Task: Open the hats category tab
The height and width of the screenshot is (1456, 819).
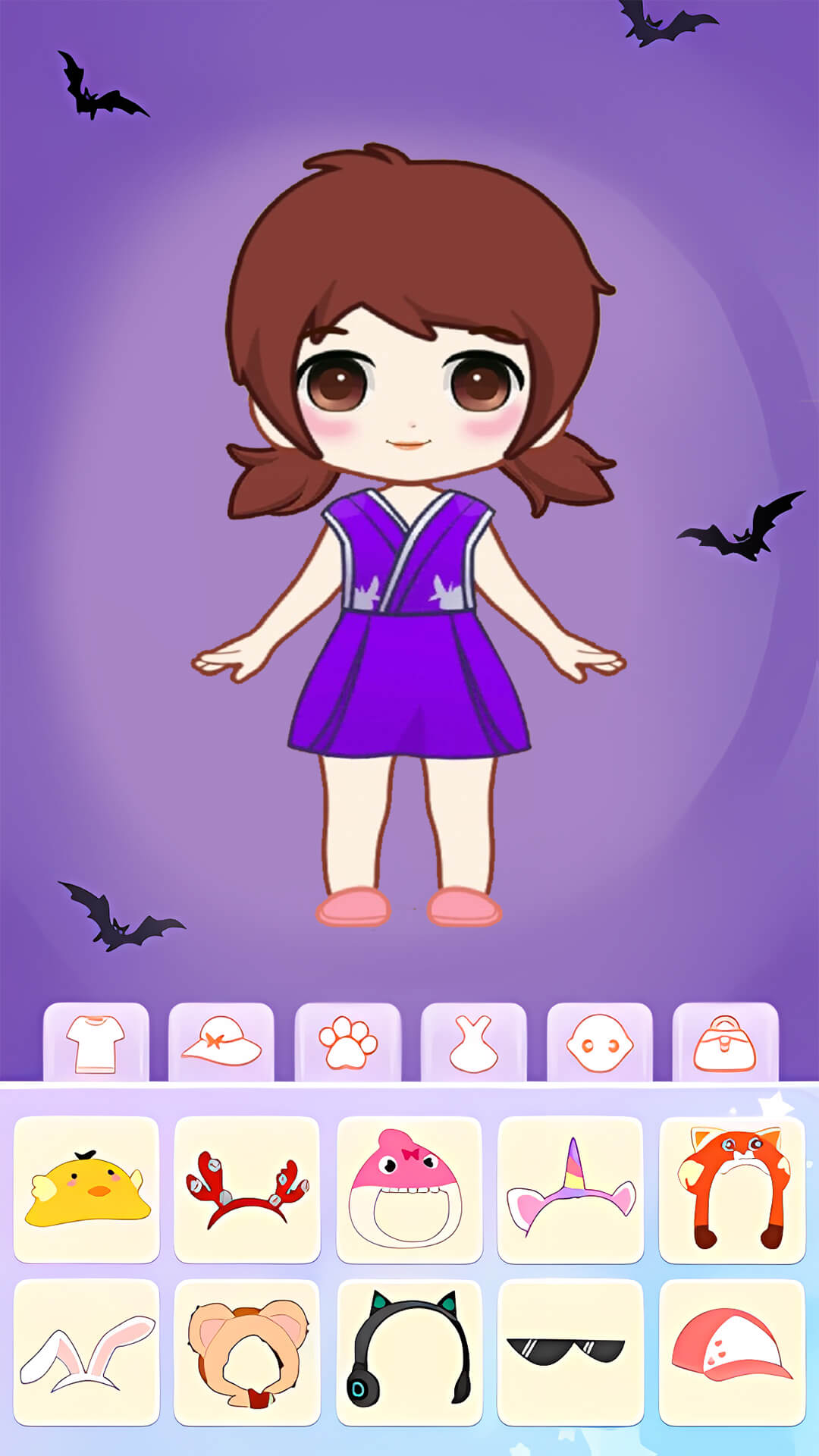Action: pyautogui.click(x=221, y=1043)
